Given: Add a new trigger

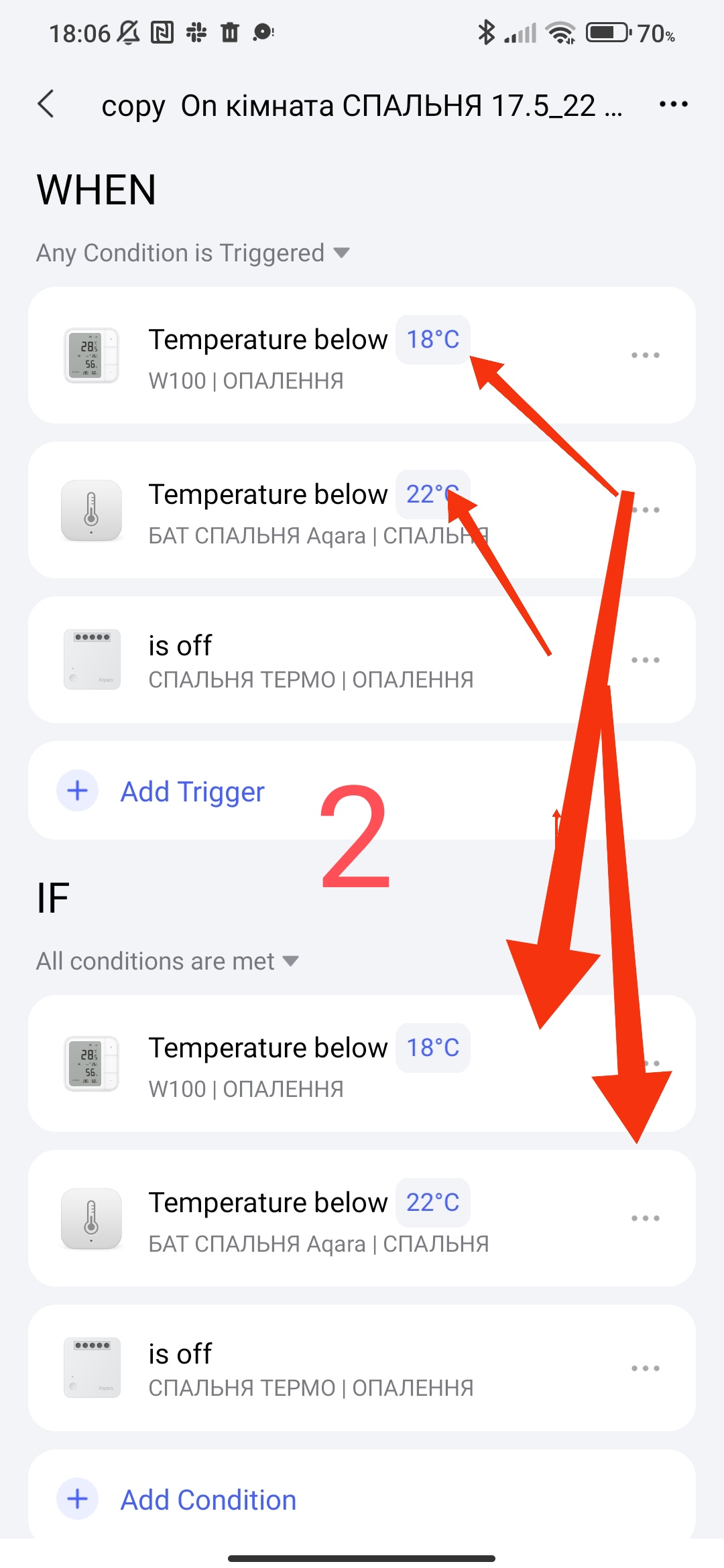Looking at the screenshot, I should click(192, 791).
